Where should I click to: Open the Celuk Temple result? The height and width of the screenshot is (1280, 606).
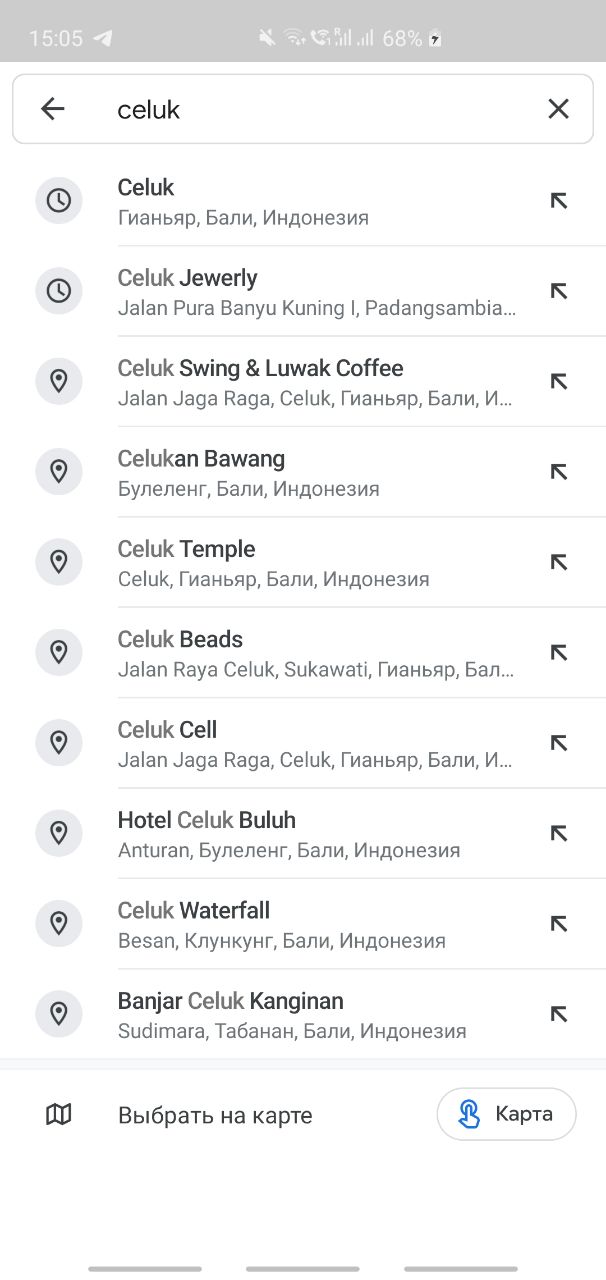(303, 562)
